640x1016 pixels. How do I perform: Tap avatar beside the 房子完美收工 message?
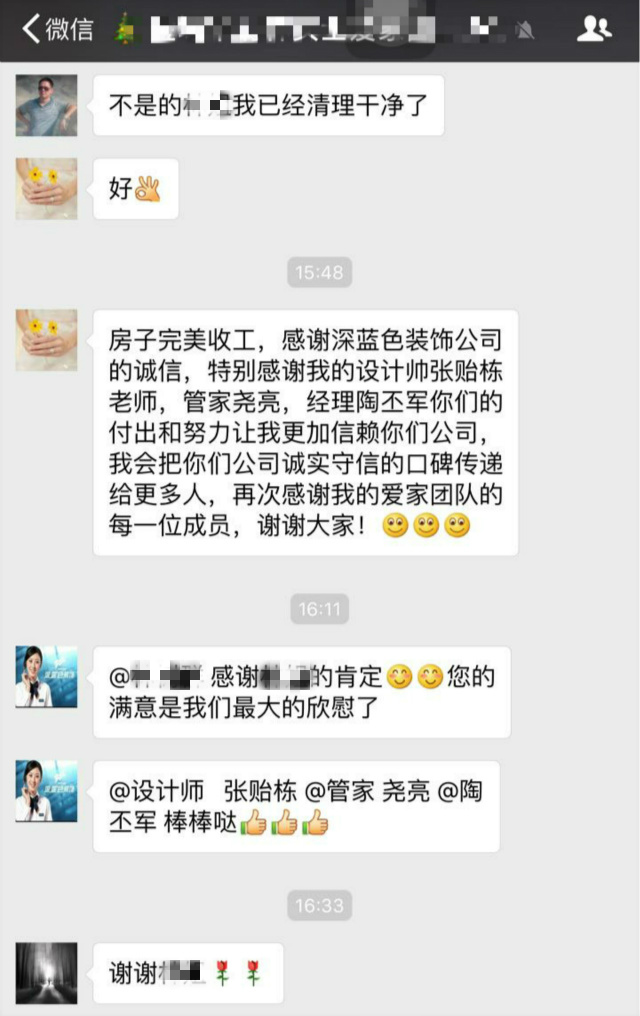coord(46,340)
